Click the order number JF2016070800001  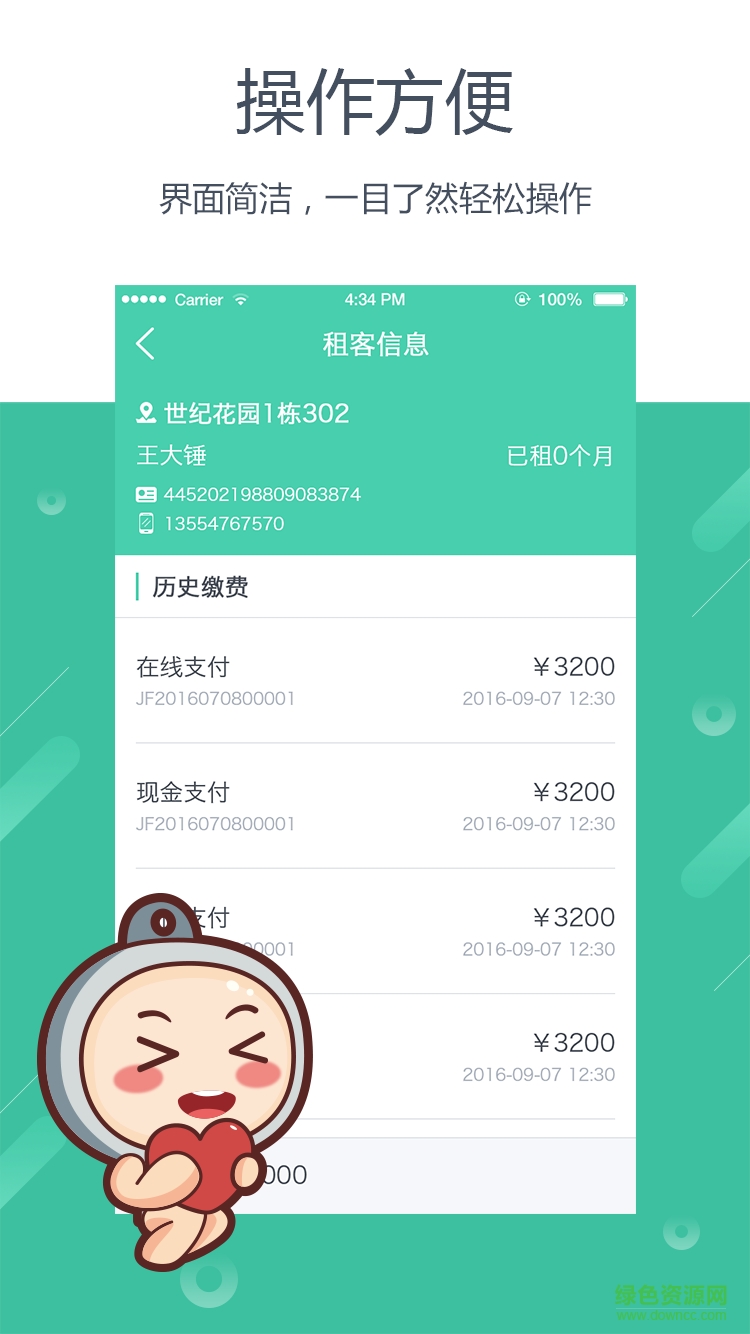(217, 699)
